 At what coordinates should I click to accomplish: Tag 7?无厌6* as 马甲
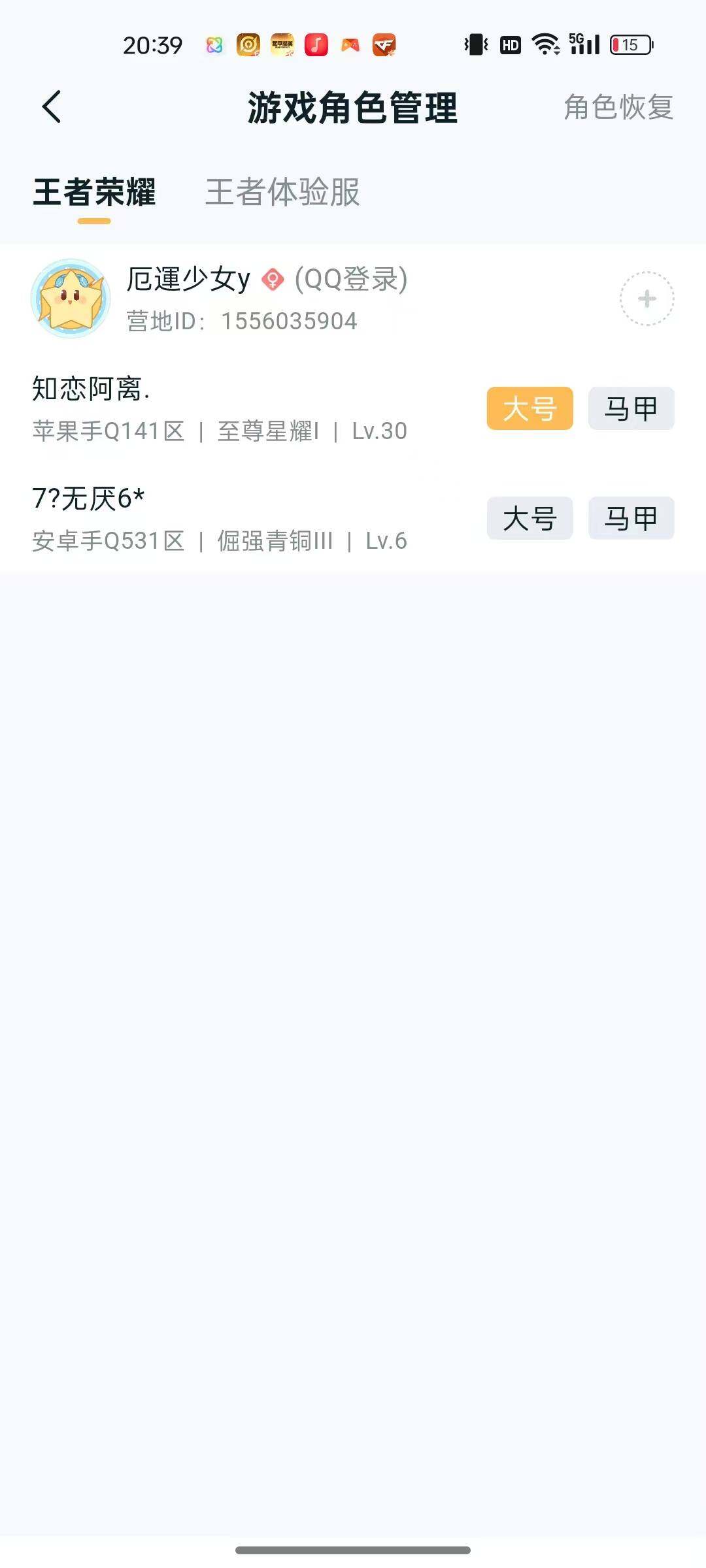coord(631,518)
